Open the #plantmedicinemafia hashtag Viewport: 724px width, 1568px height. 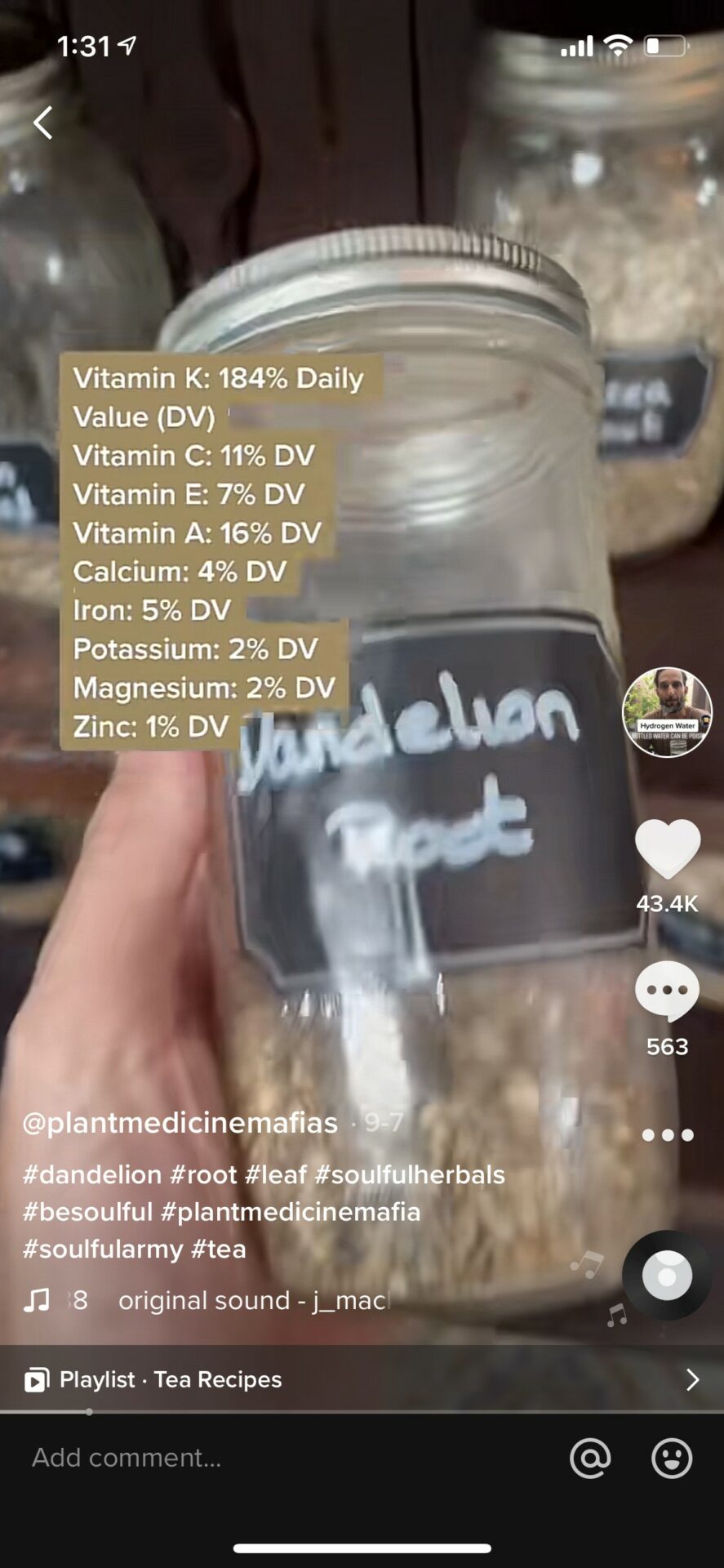click(291, 1212)
